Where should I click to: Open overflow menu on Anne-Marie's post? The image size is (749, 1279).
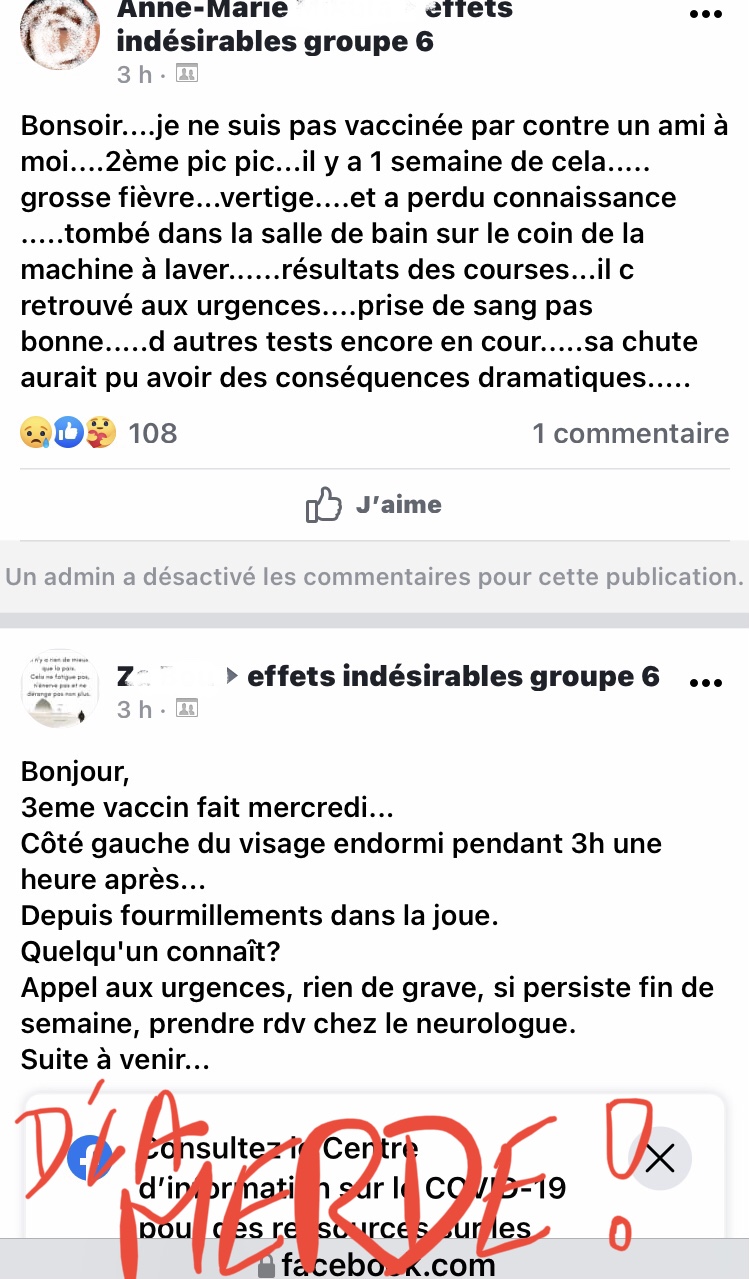(706, 15)
